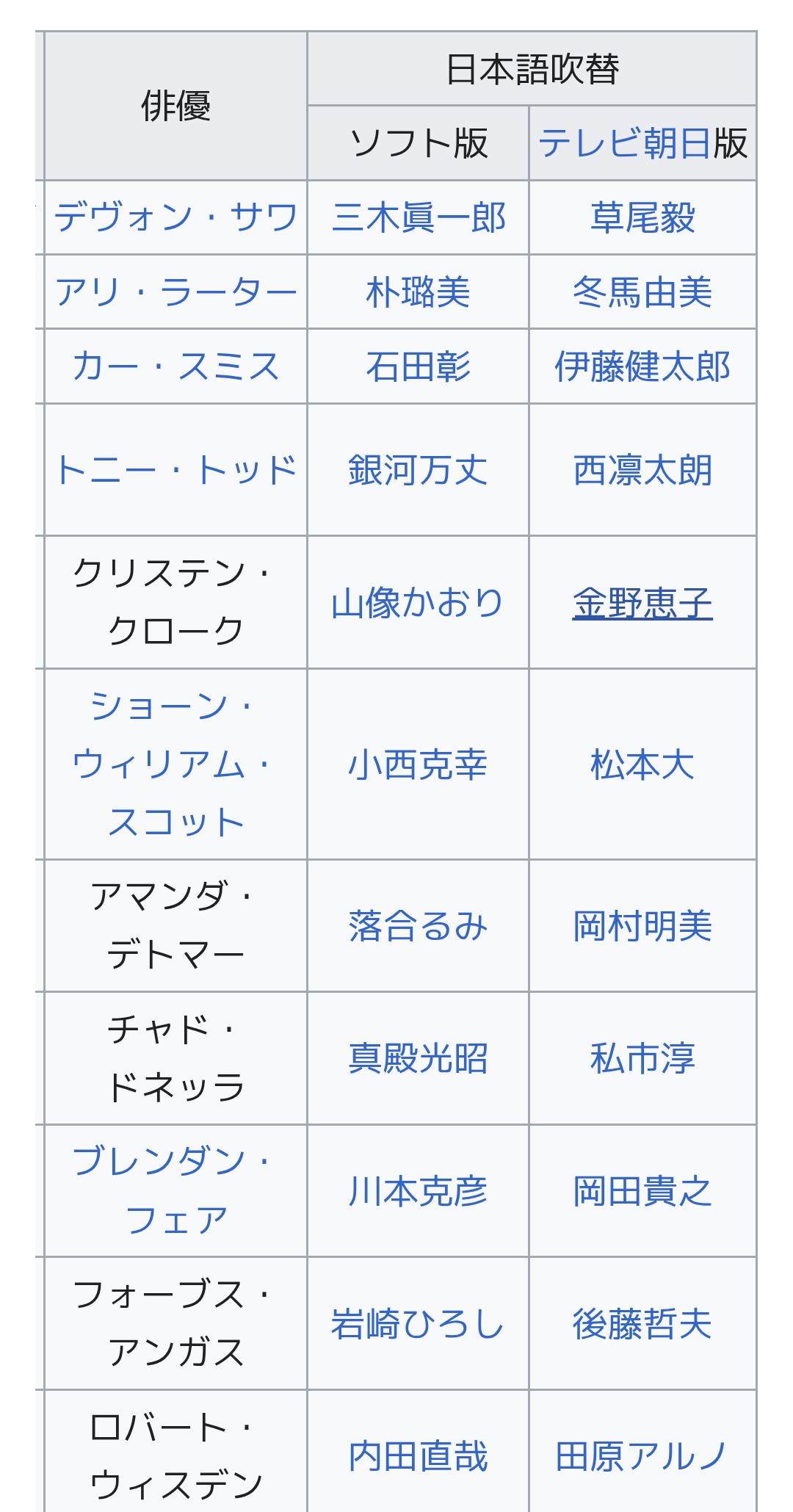Open the カー・スミス actor link
Image resolution: width=793 pixels, height=1512 pixels.
175,366
